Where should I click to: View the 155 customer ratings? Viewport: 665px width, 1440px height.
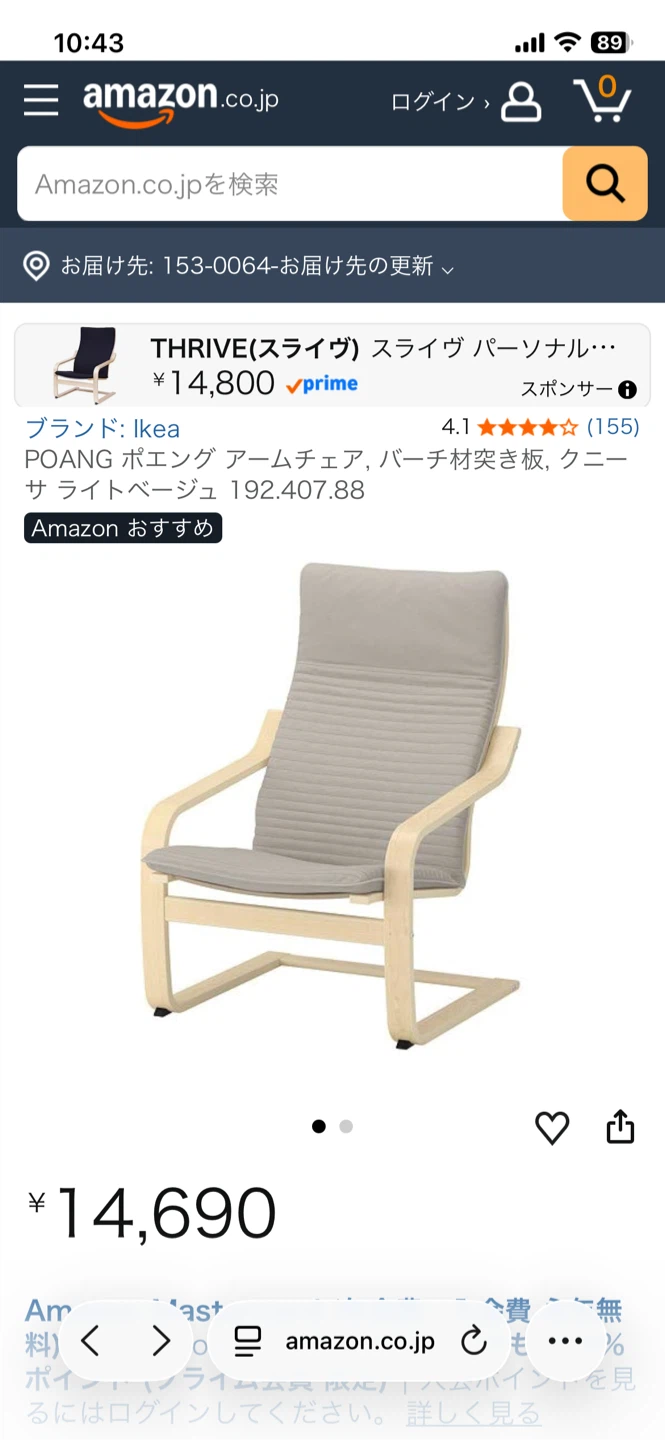(x=612, y=427)
